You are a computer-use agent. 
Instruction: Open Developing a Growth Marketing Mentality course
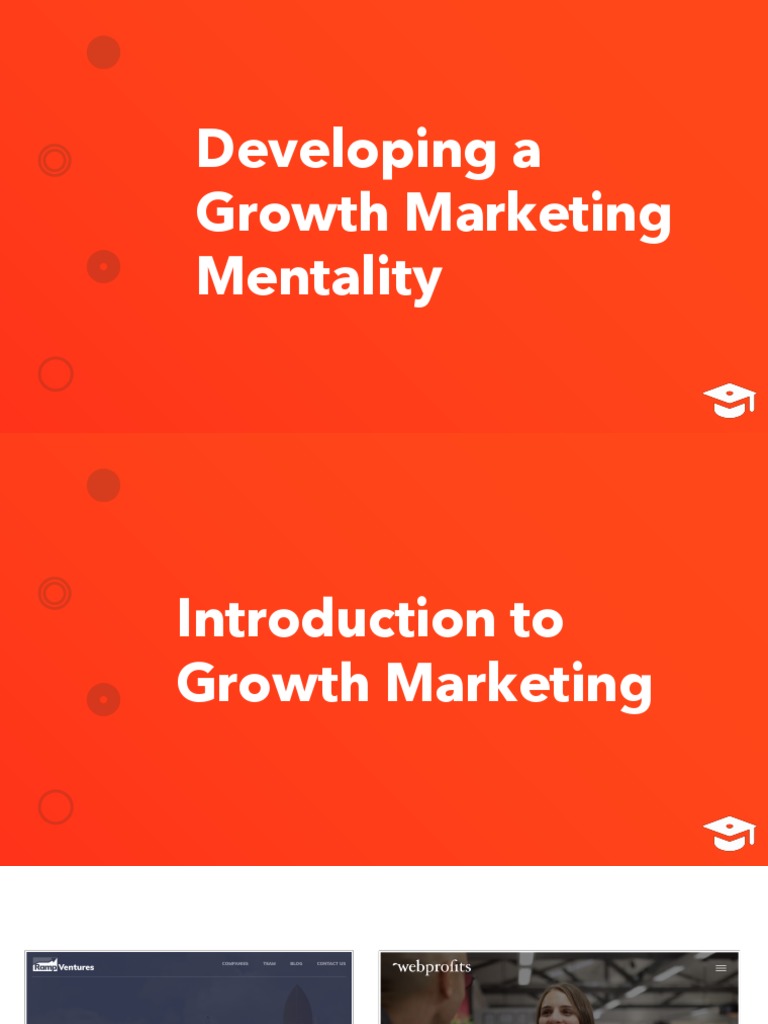384,216
